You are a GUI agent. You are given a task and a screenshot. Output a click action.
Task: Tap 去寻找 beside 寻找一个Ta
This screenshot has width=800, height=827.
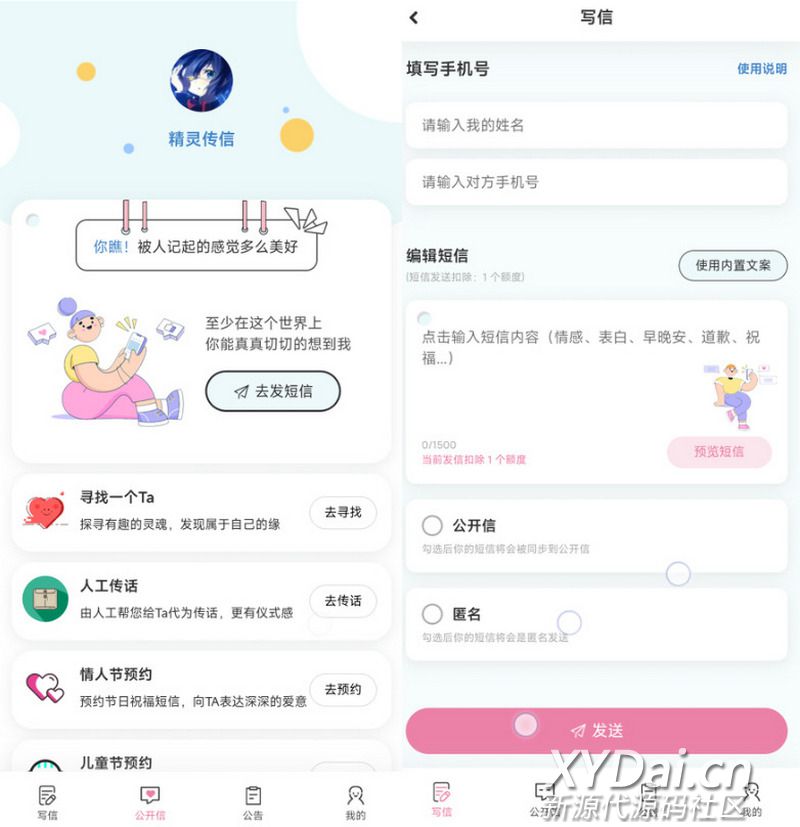(x=342, y=513)
